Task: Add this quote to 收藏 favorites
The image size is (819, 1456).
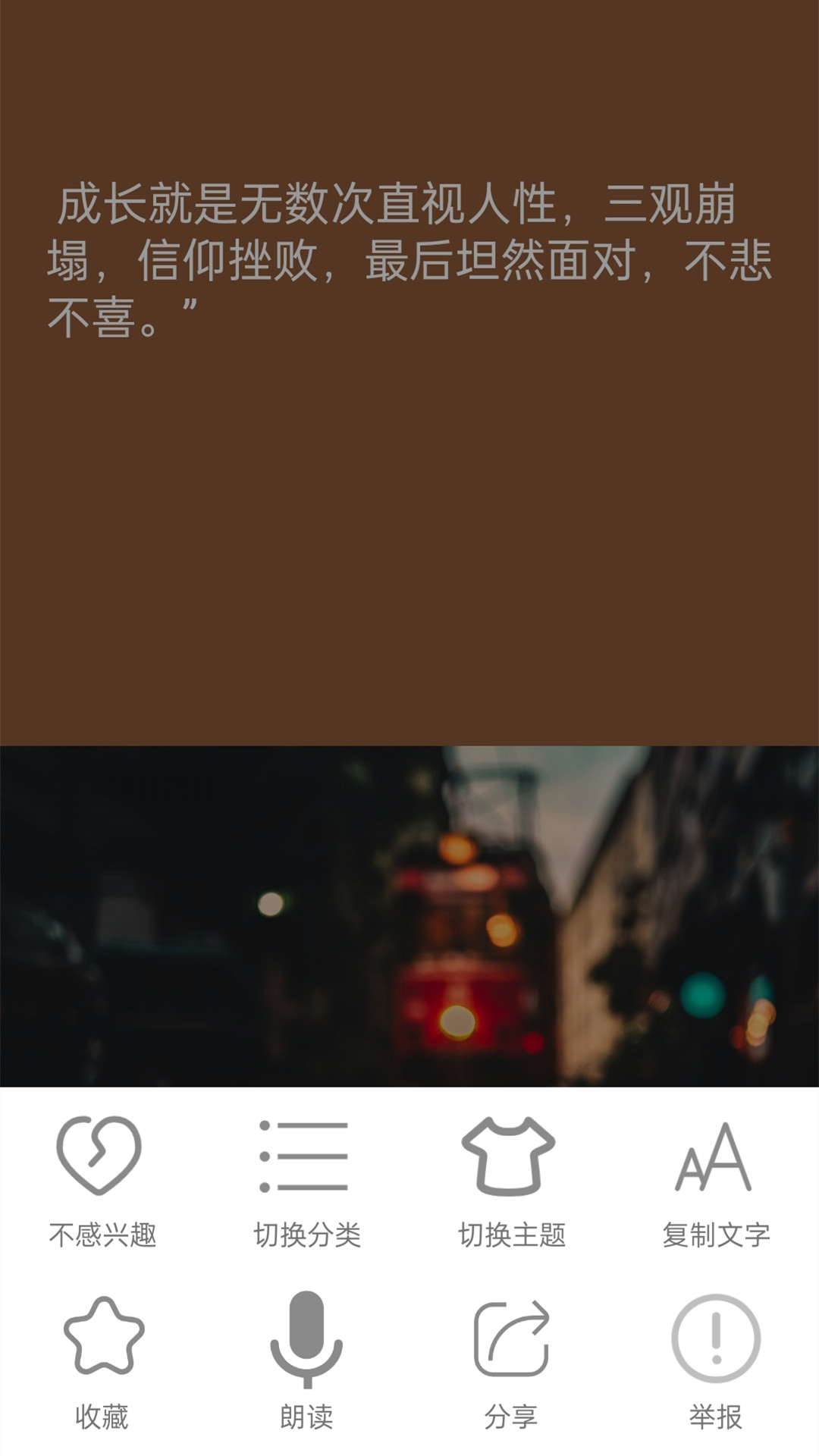Action: click(x=102, y=1361)
